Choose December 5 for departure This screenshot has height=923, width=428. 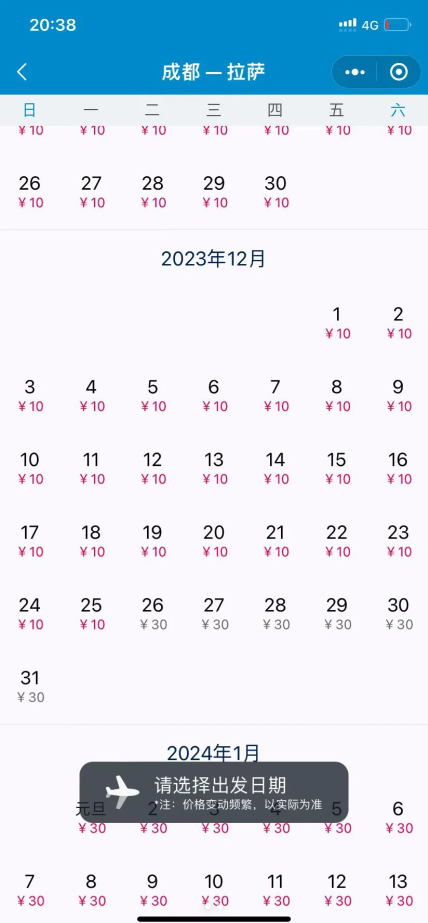152,396
